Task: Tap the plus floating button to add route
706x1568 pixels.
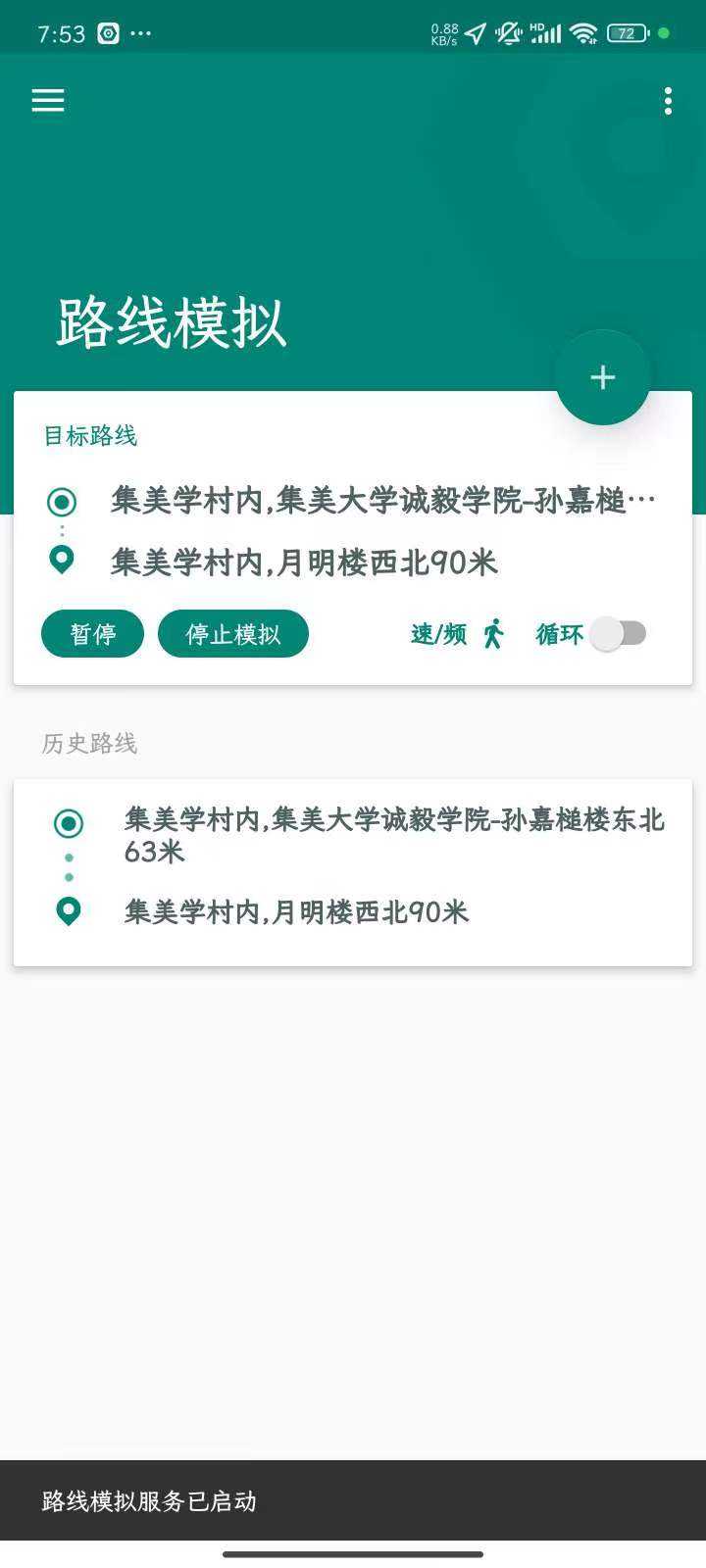Action: pos(602,377)
